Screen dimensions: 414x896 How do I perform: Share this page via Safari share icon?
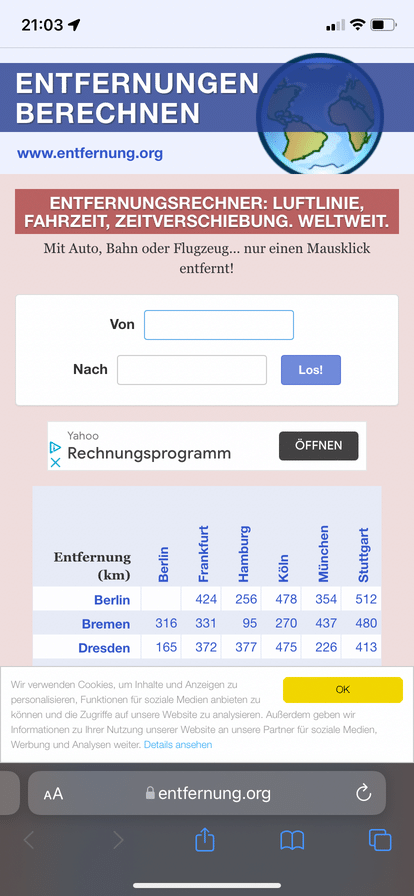(x=205, y=840)
